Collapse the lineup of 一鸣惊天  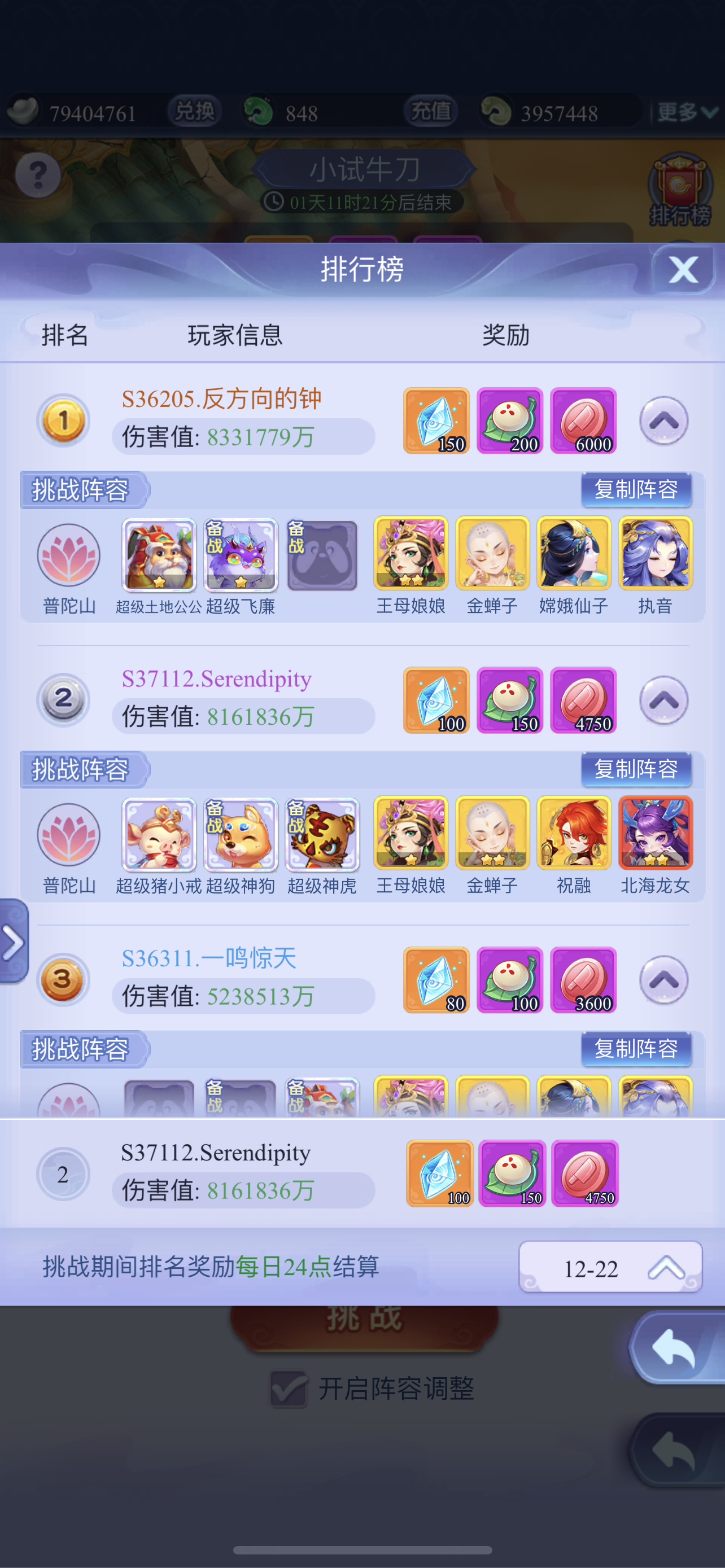pos(663,979)
